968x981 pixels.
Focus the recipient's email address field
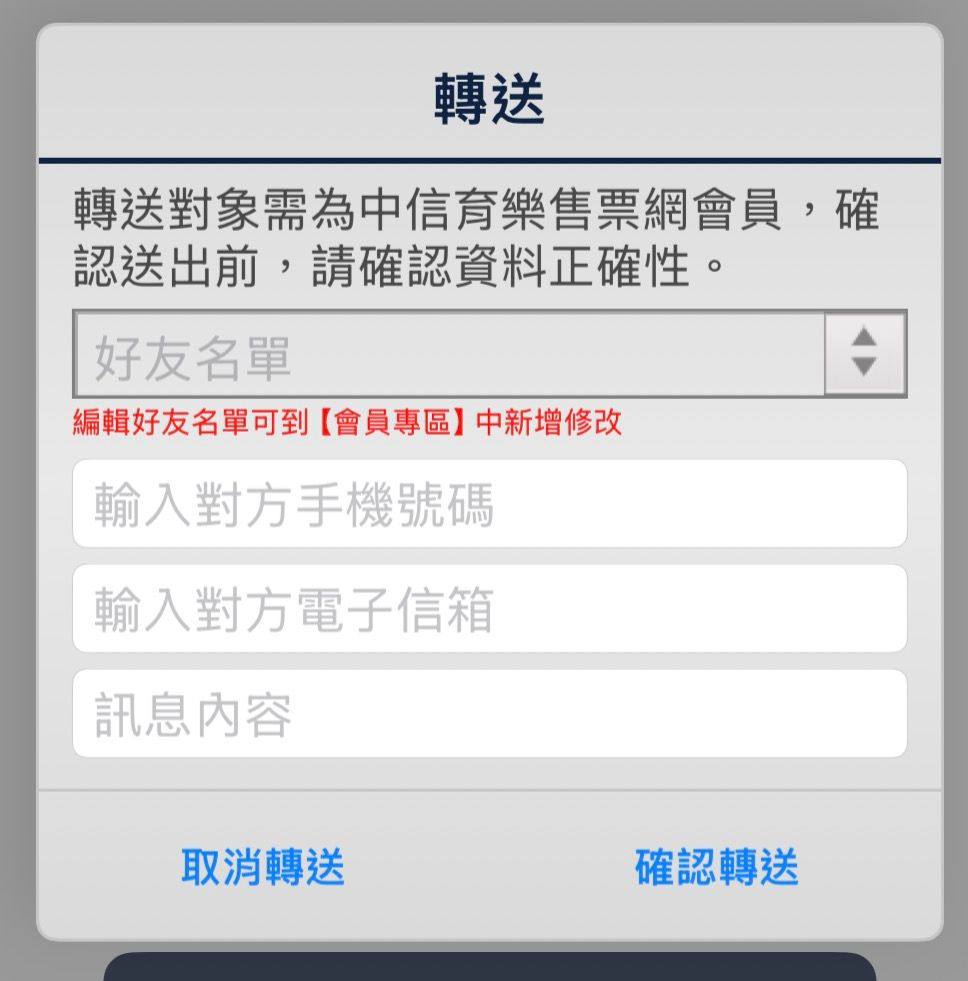click(x=490, y=609)
